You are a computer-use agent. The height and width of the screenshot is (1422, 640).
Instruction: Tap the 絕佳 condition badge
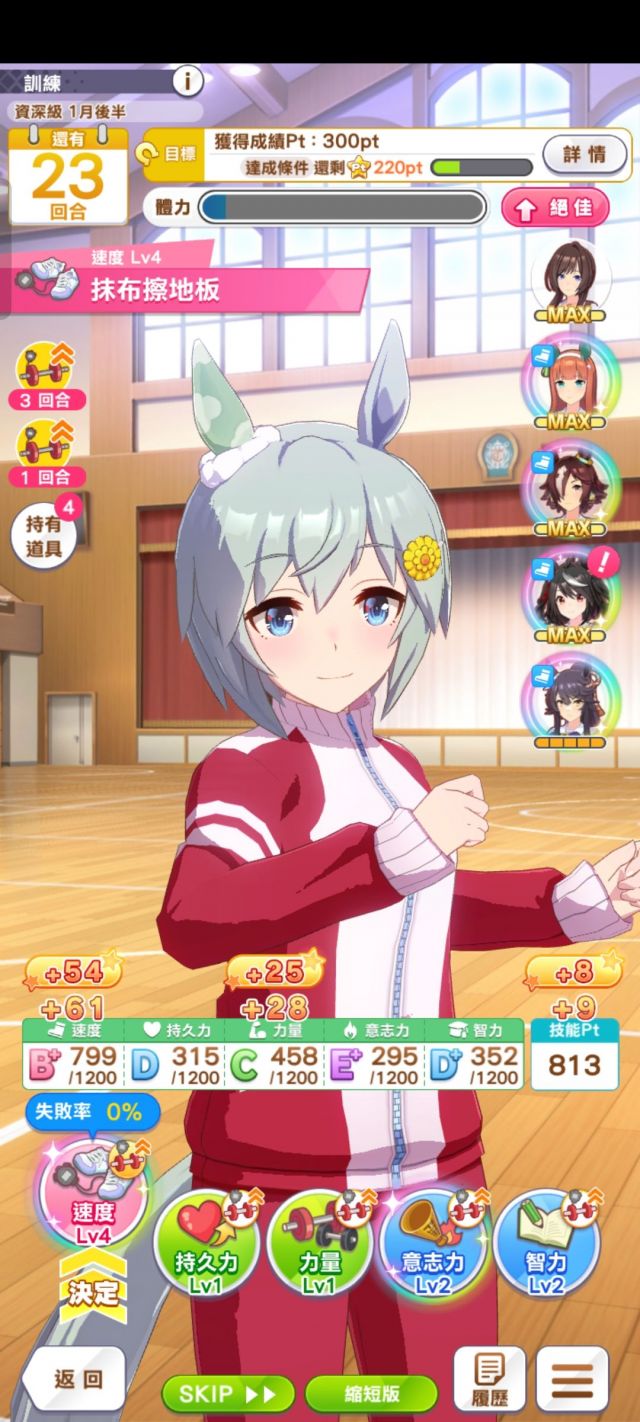point(554,207)
